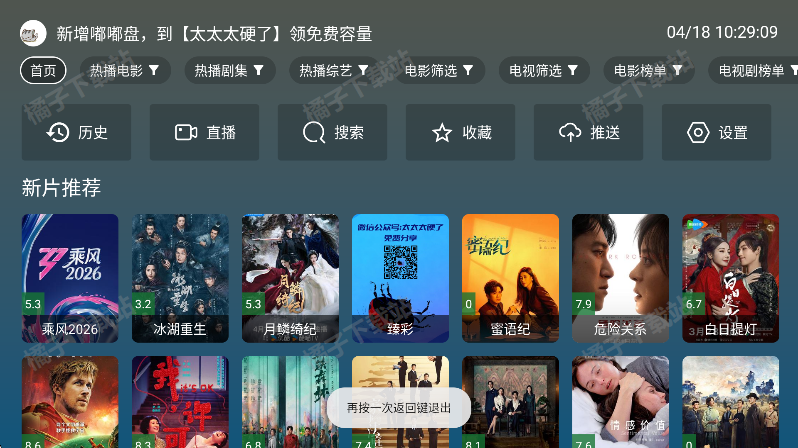The height and width of the screenshot is (448, 798).
Task: Select the 月鳞绮纪 poster
Action: coord(290,278)
